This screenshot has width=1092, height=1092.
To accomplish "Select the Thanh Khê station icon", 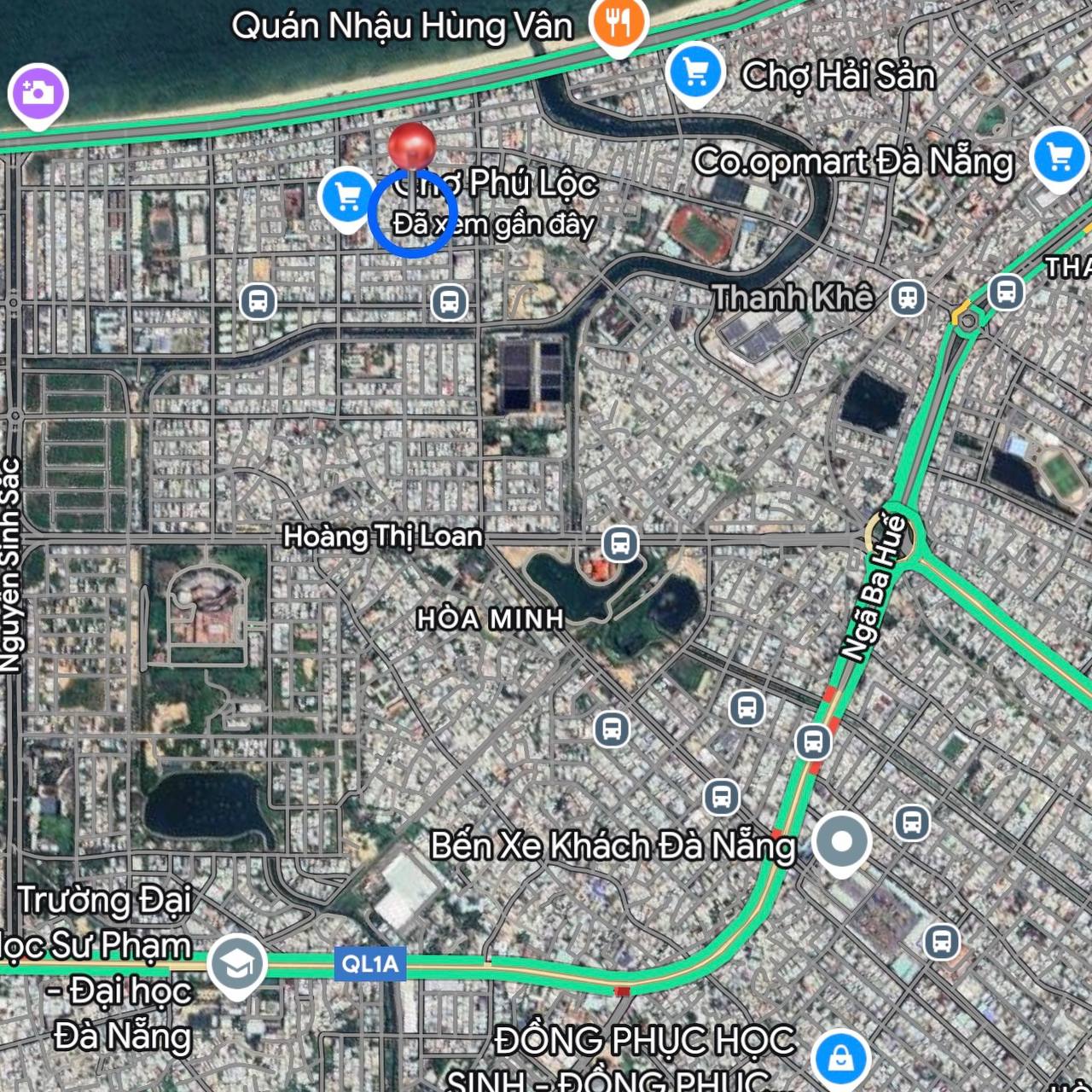I will (x=908, y=298).
